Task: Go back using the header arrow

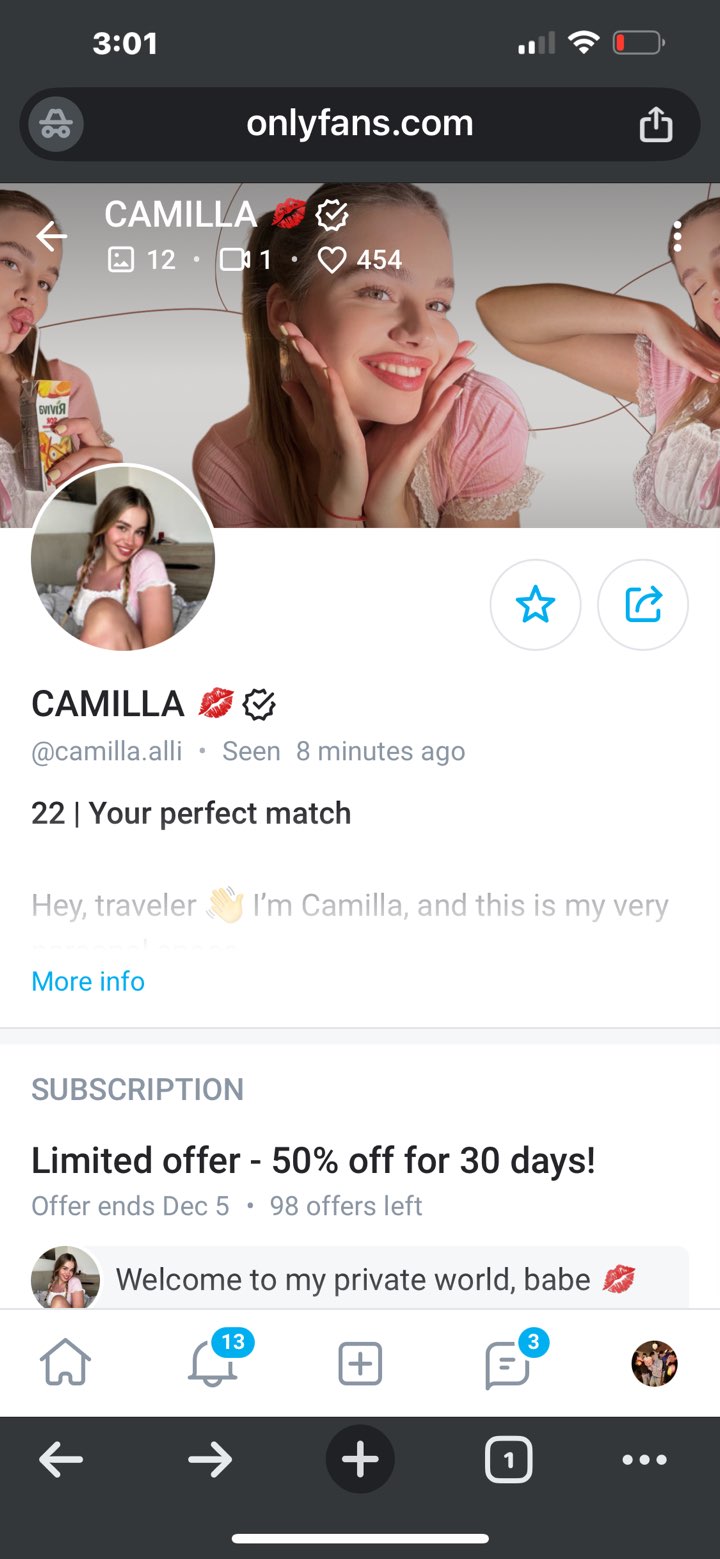Action: (51, 237)
